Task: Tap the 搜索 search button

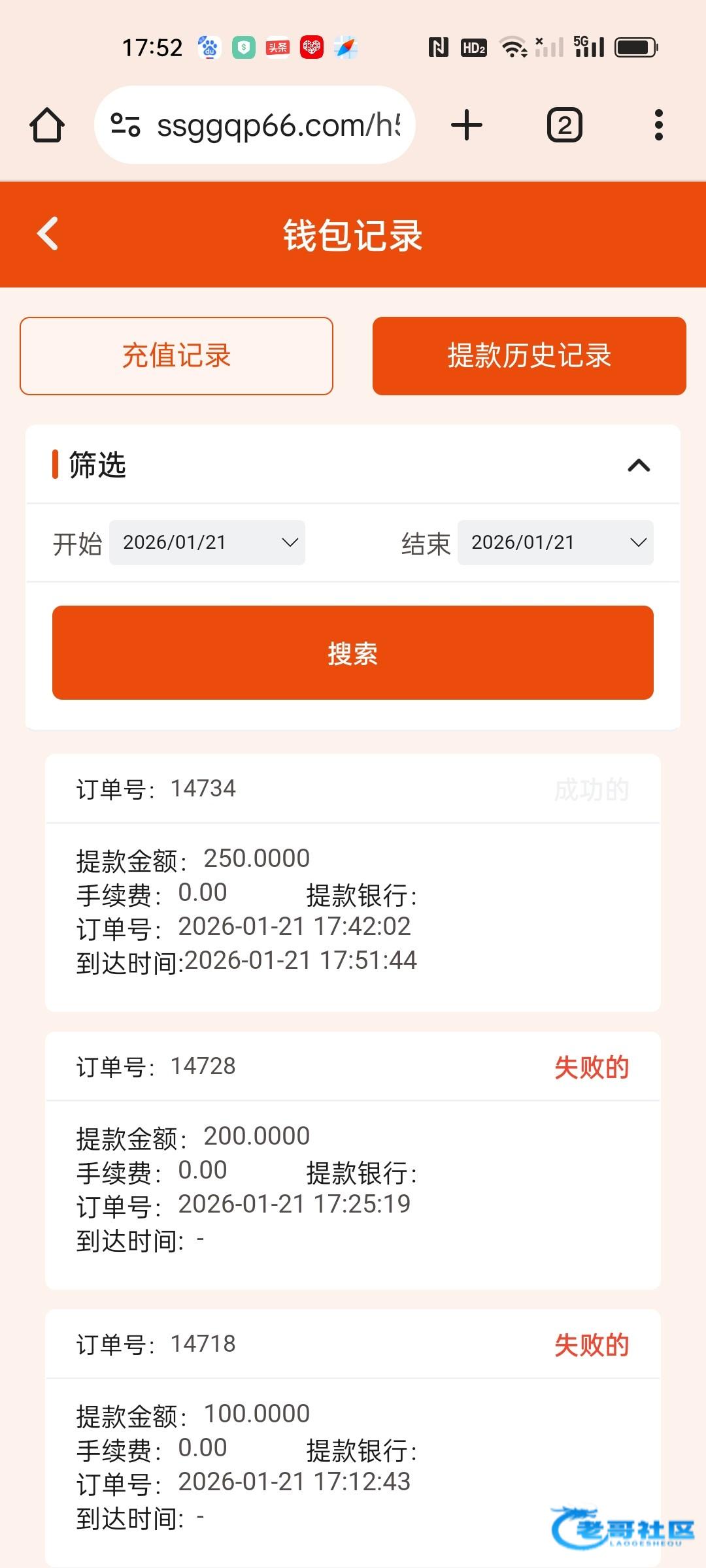Action: tap(353, 653)
